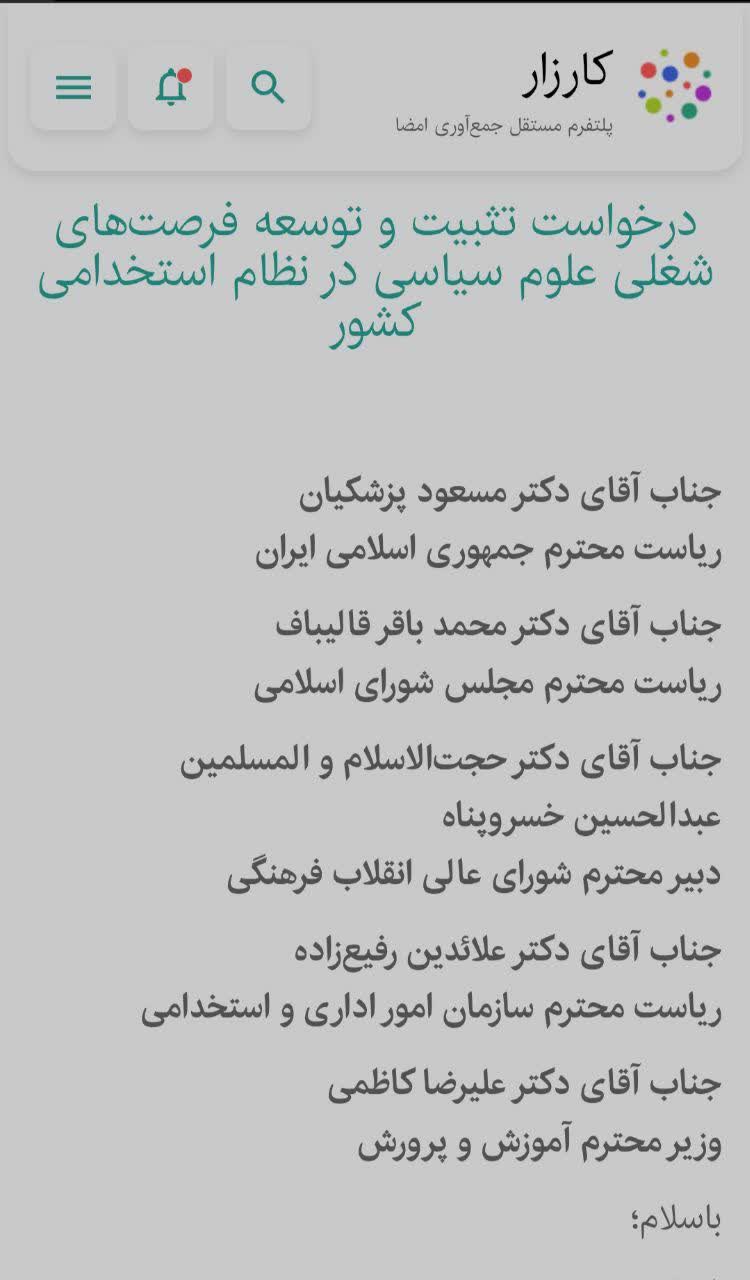
Task: Tap the search icon
Action: (x=268, y=88)
